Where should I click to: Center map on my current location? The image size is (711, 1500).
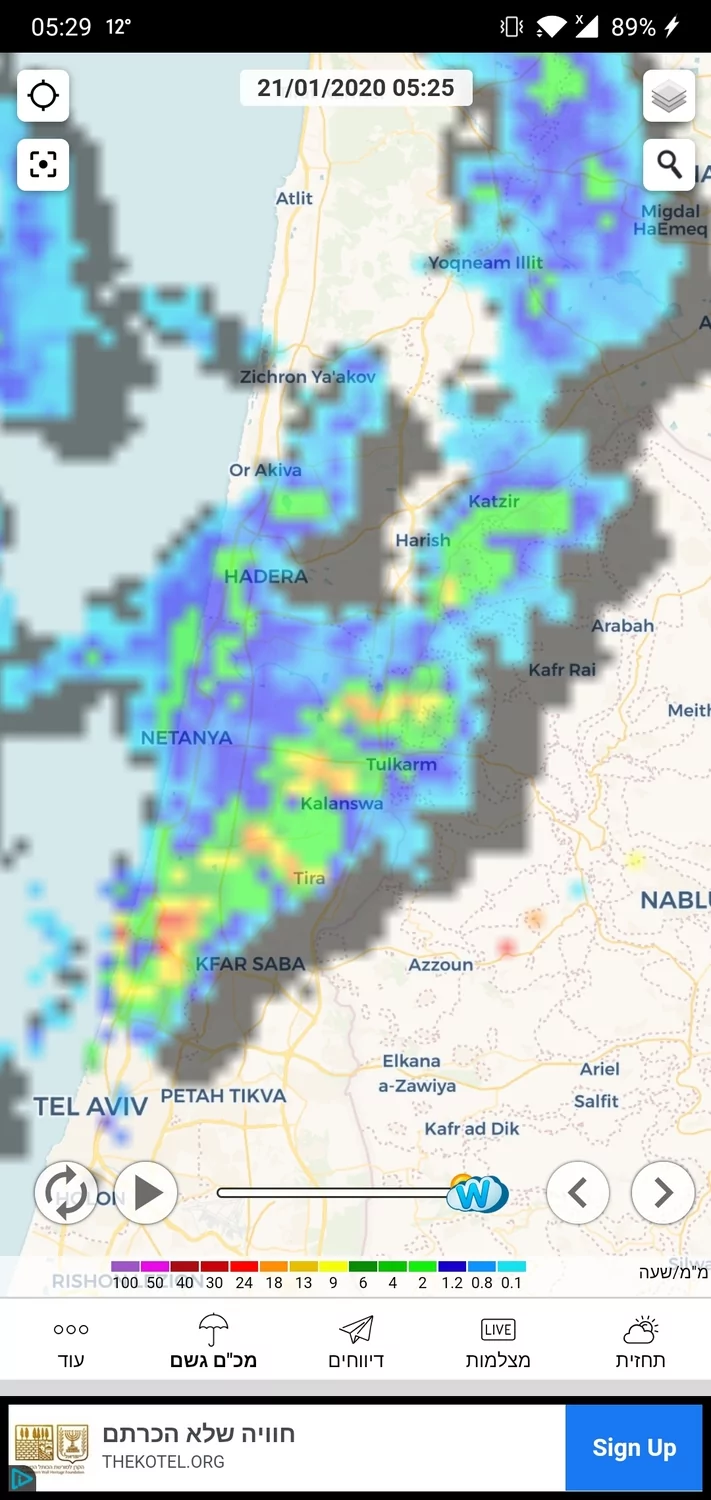click(x=43, y=96)
